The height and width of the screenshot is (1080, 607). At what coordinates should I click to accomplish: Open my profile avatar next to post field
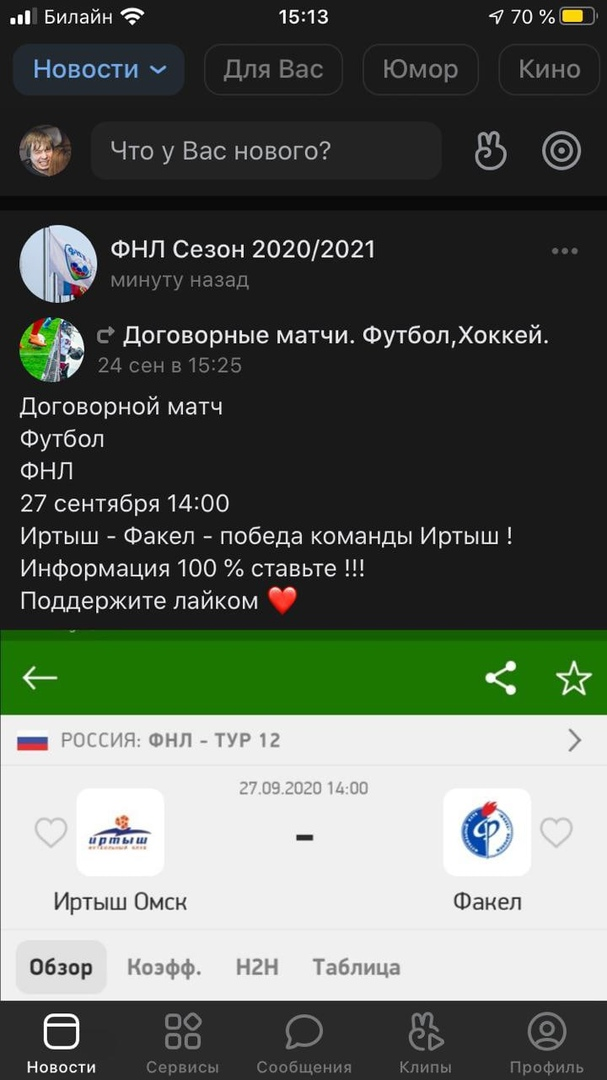point(45,152)
